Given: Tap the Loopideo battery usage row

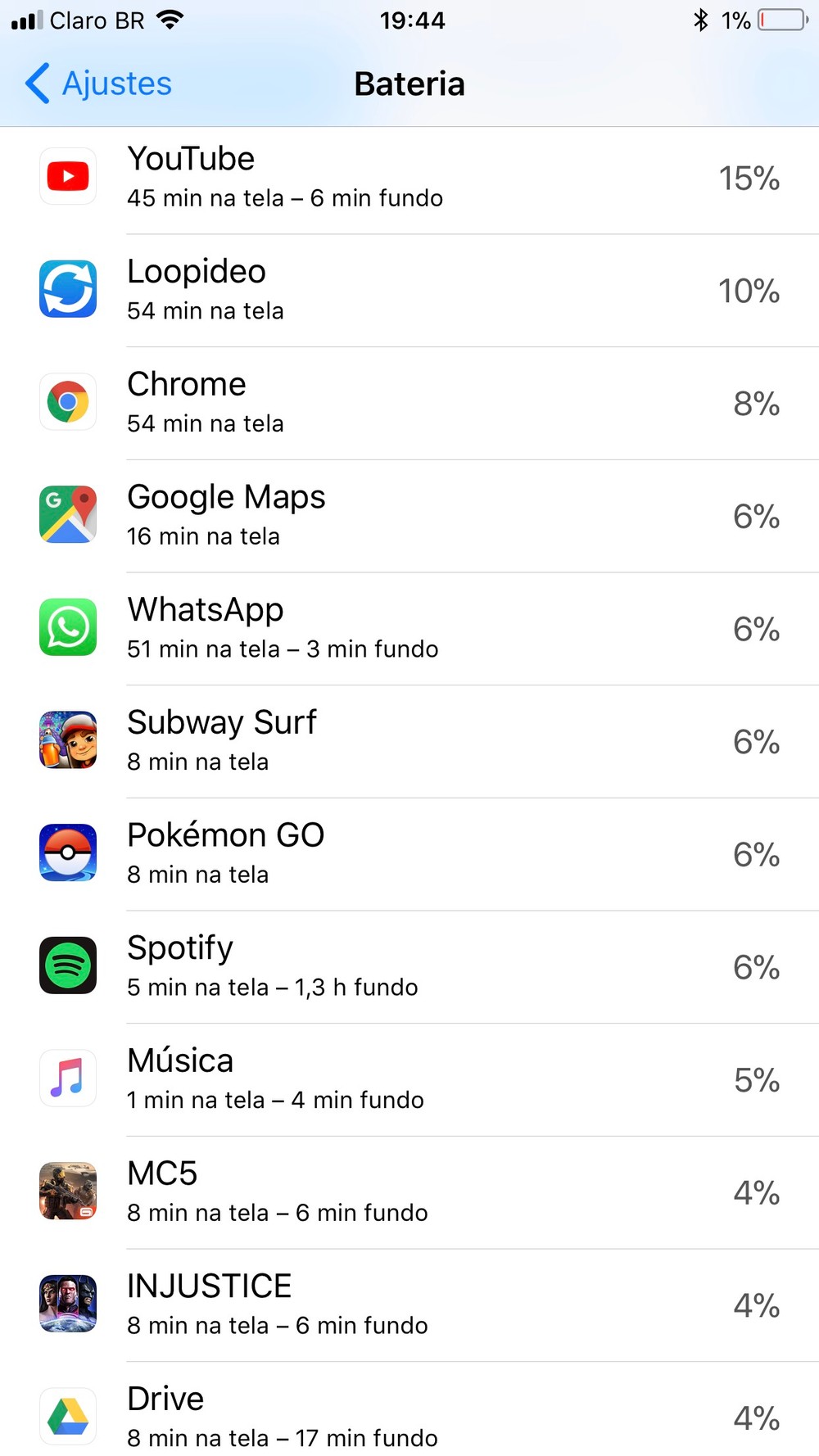Looking at the screenshot, I should click(409, 291).
